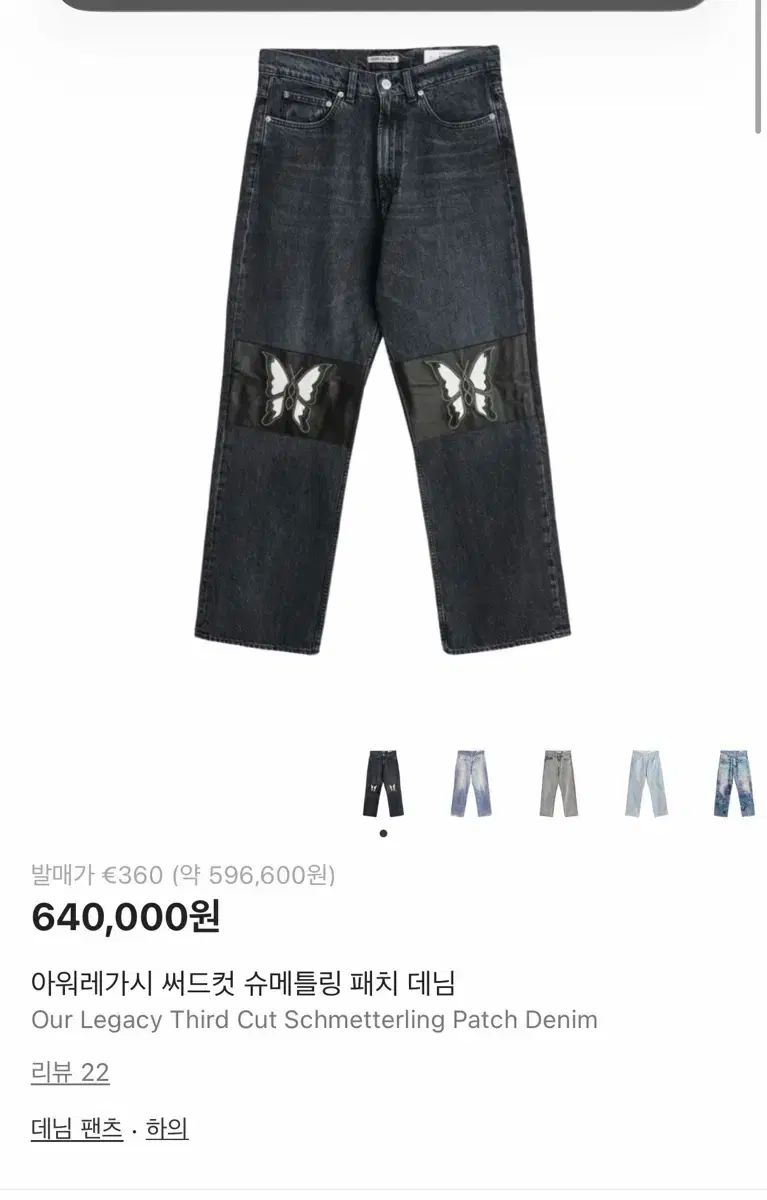Select the light blue jeans thumbnail
This screenshot has width=767, height=1200.
(646, 783)
